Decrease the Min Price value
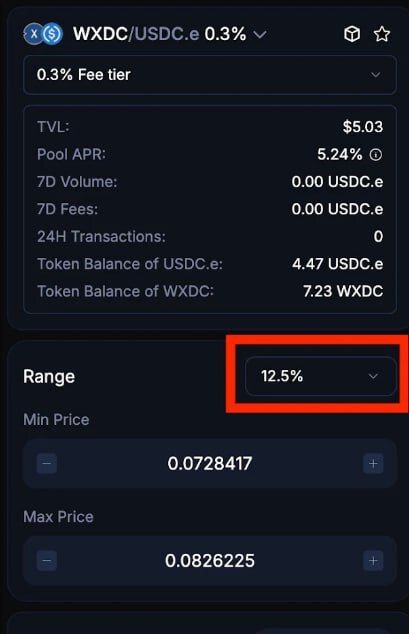This screenshot has width=409, height=634. point(47,463)
